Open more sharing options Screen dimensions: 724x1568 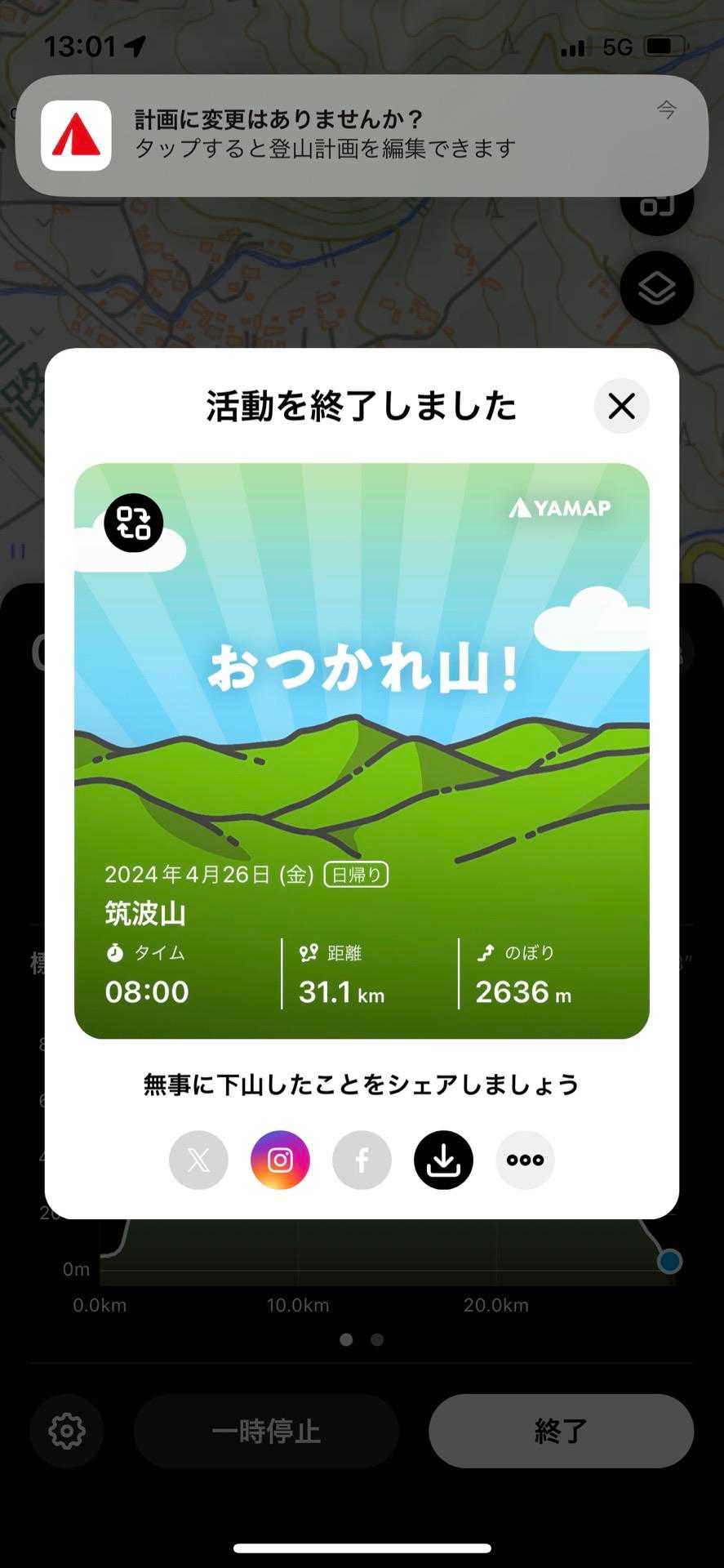tap(525, 1160)
